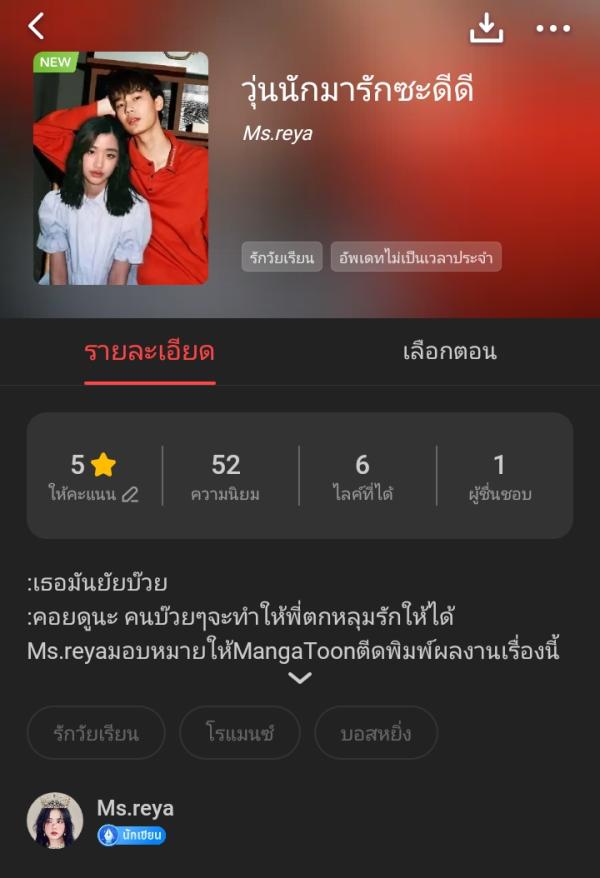Switch to the เลือกตอน tab
600x878 pixels.
point(449,352)
